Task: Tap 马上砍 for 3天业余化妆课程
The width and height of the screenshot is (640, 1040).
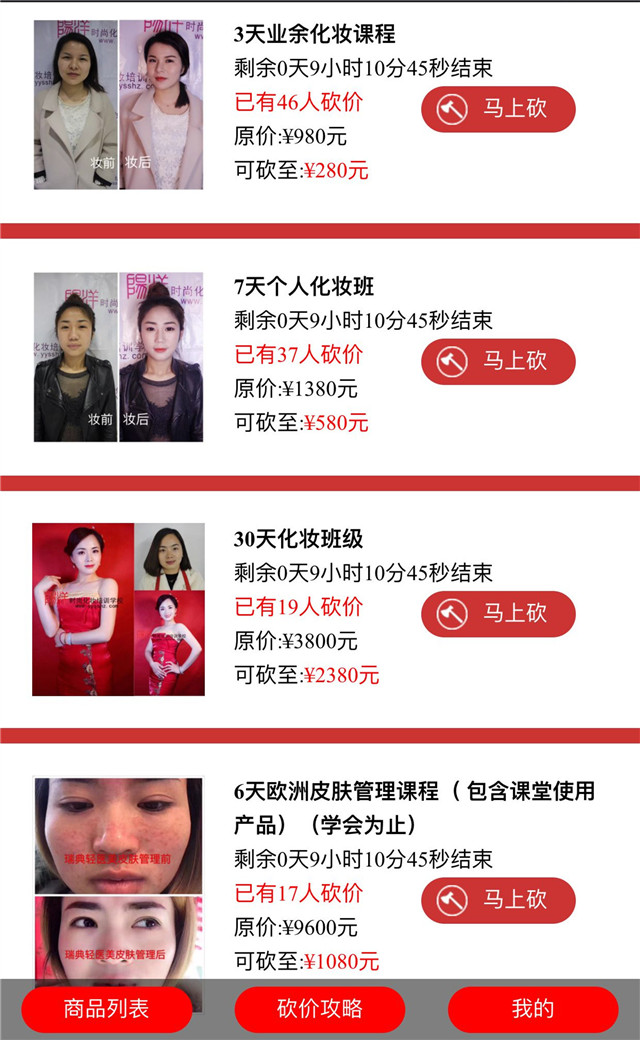Action: (x=498, y=109)
